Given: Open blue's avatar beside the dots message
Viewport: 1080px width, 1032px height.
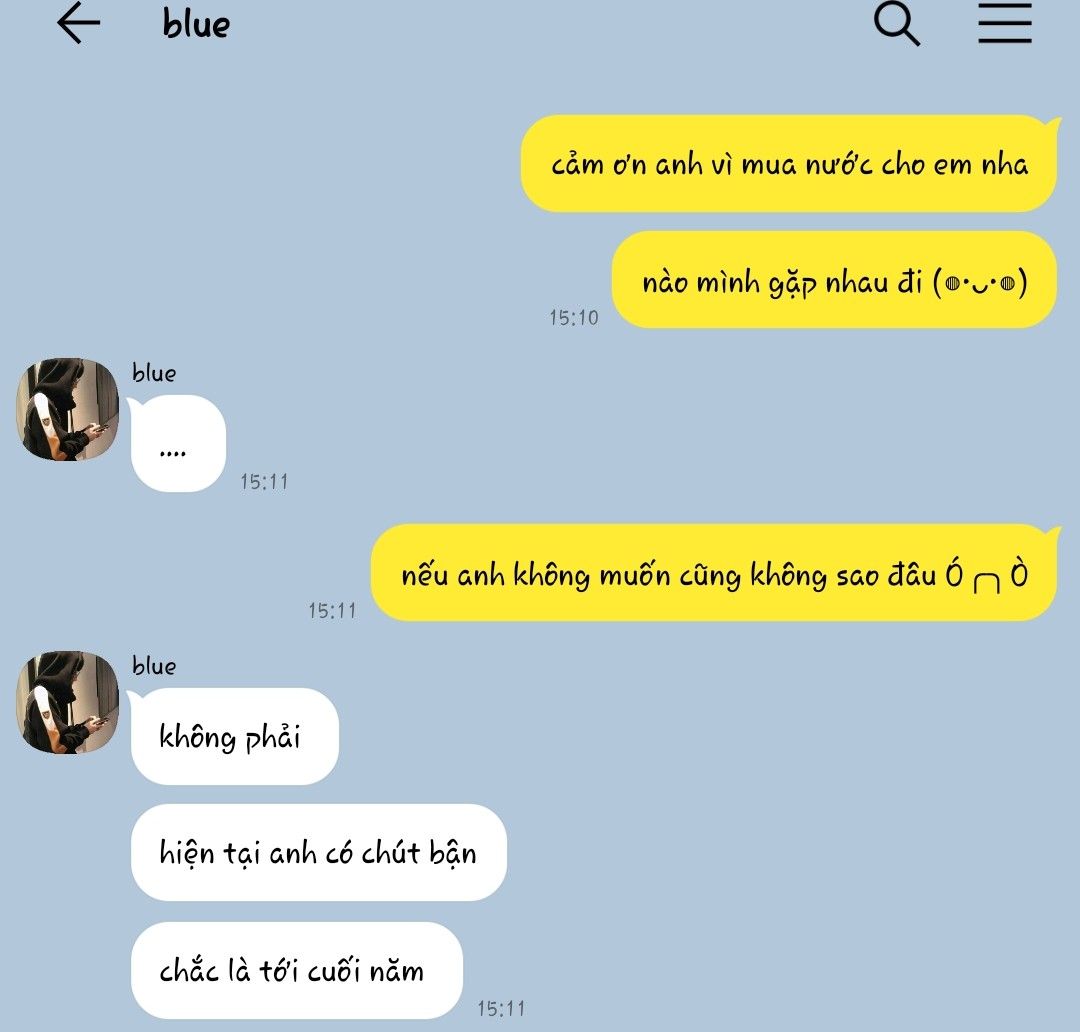Looking at the screenshot, I should (x=67, y=409).
